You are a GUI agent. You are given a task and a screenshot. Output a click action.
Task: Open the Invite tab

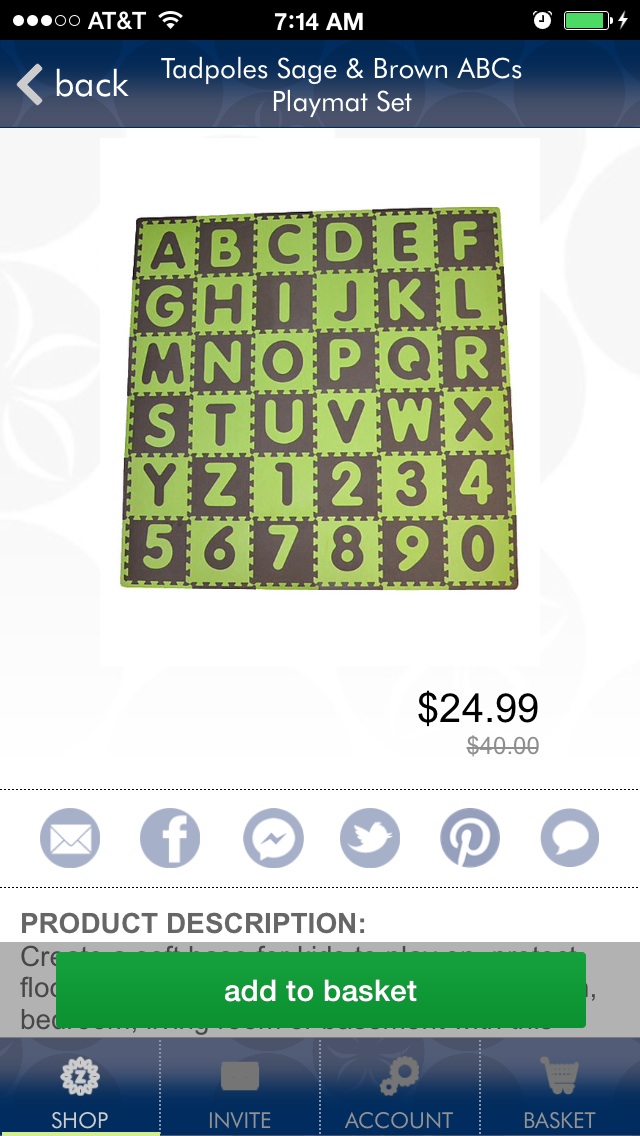(x=240, y=1093)
